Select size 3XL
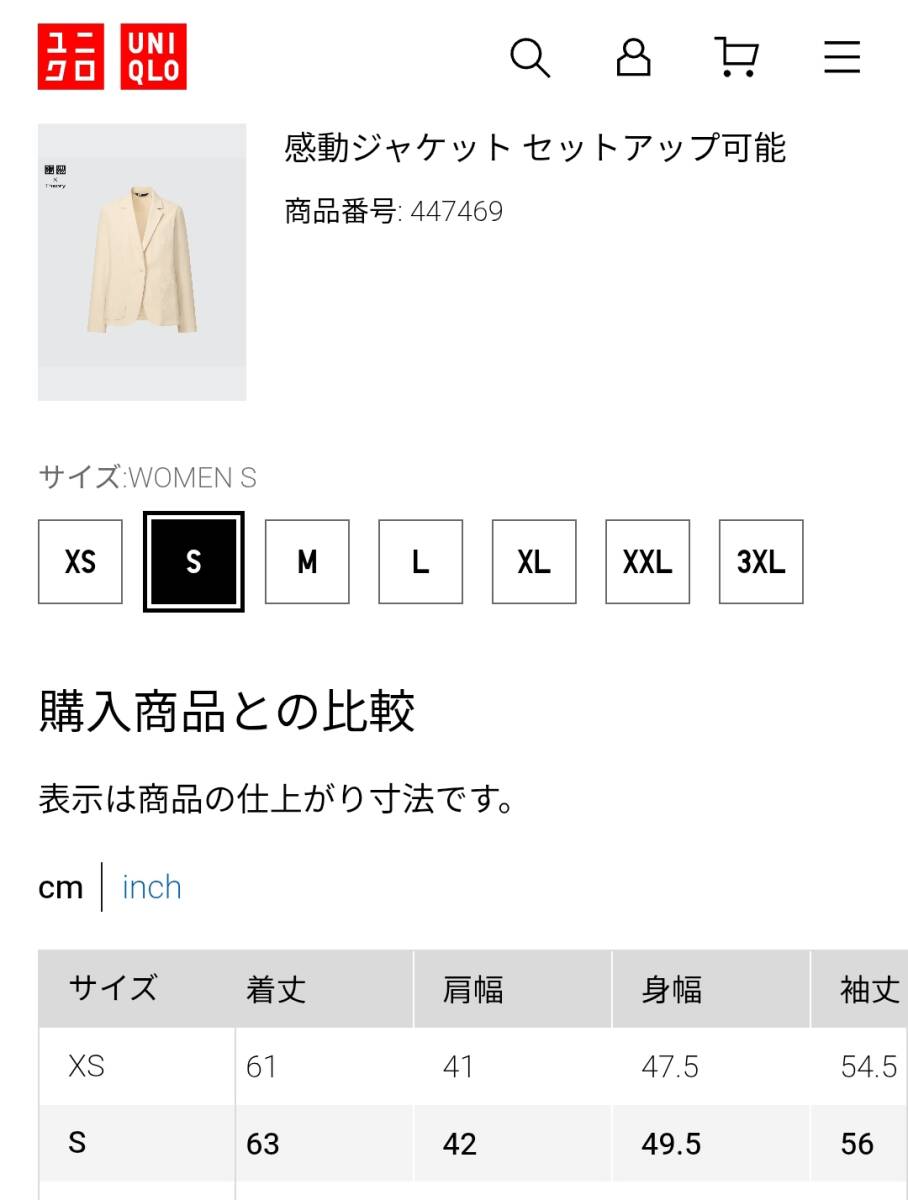 [x=761, y=562]
